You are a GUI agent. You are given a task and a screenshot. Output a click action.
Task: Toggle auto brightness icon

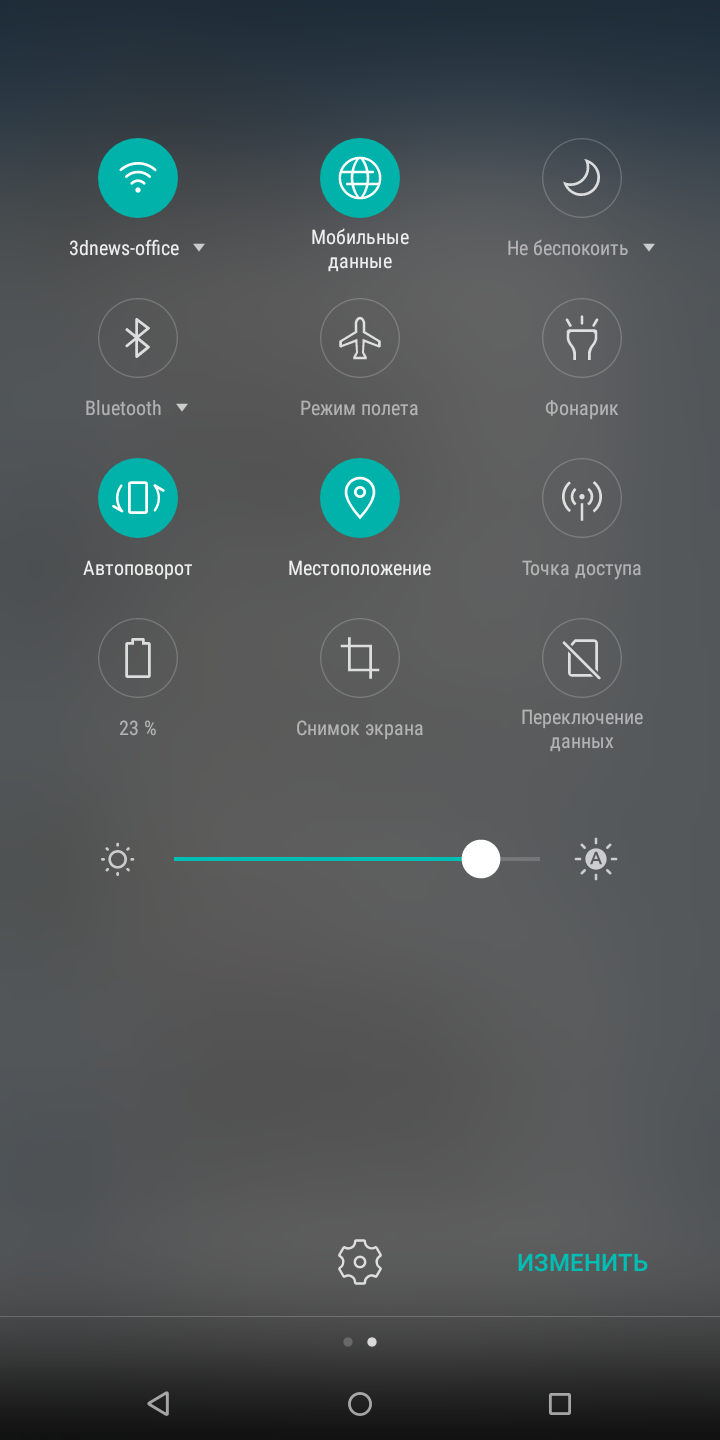point(596,859)
